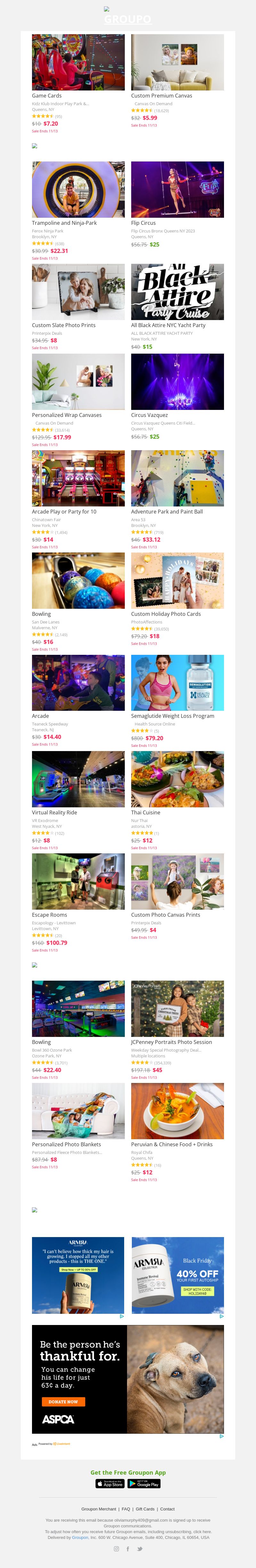View the Custom Premium Canvas deal
Screen dimensions: 256x1568
177,63
